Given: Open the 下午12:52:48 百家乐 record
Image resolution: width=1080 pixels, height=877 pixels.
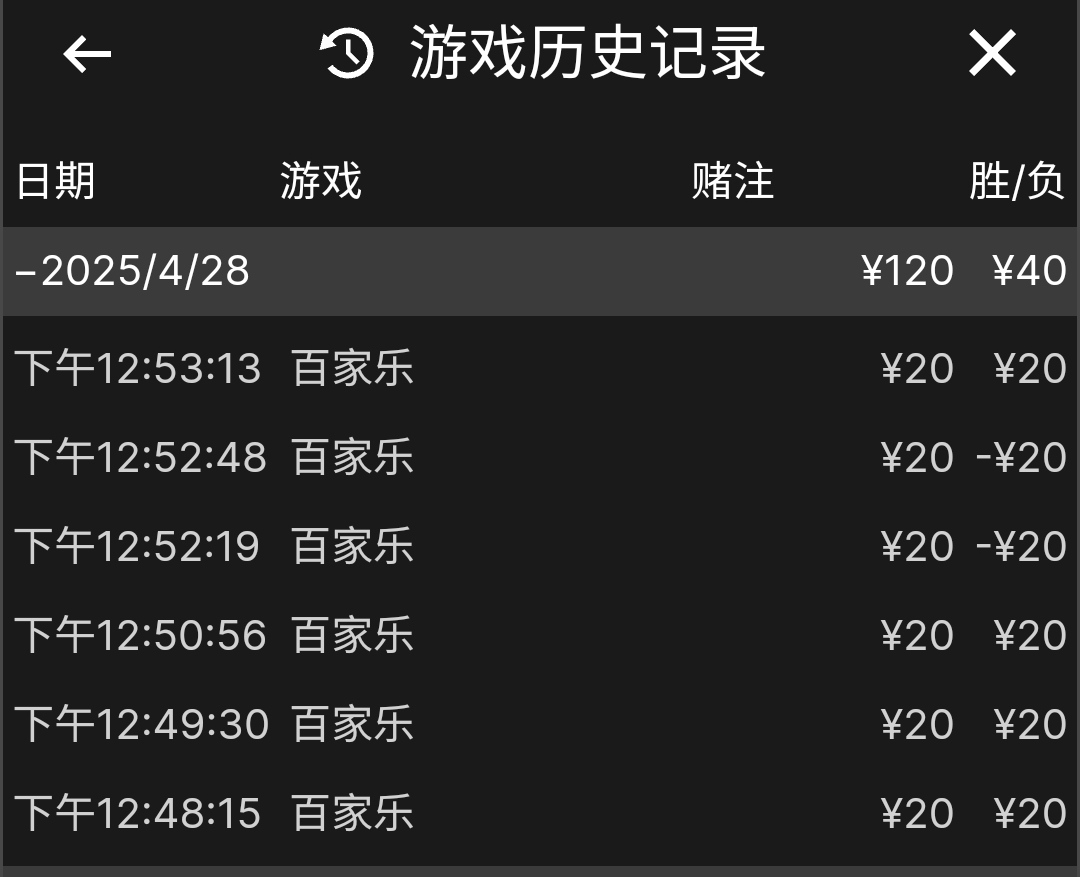Looking at the screenshot, I should [x=540, y=458].
